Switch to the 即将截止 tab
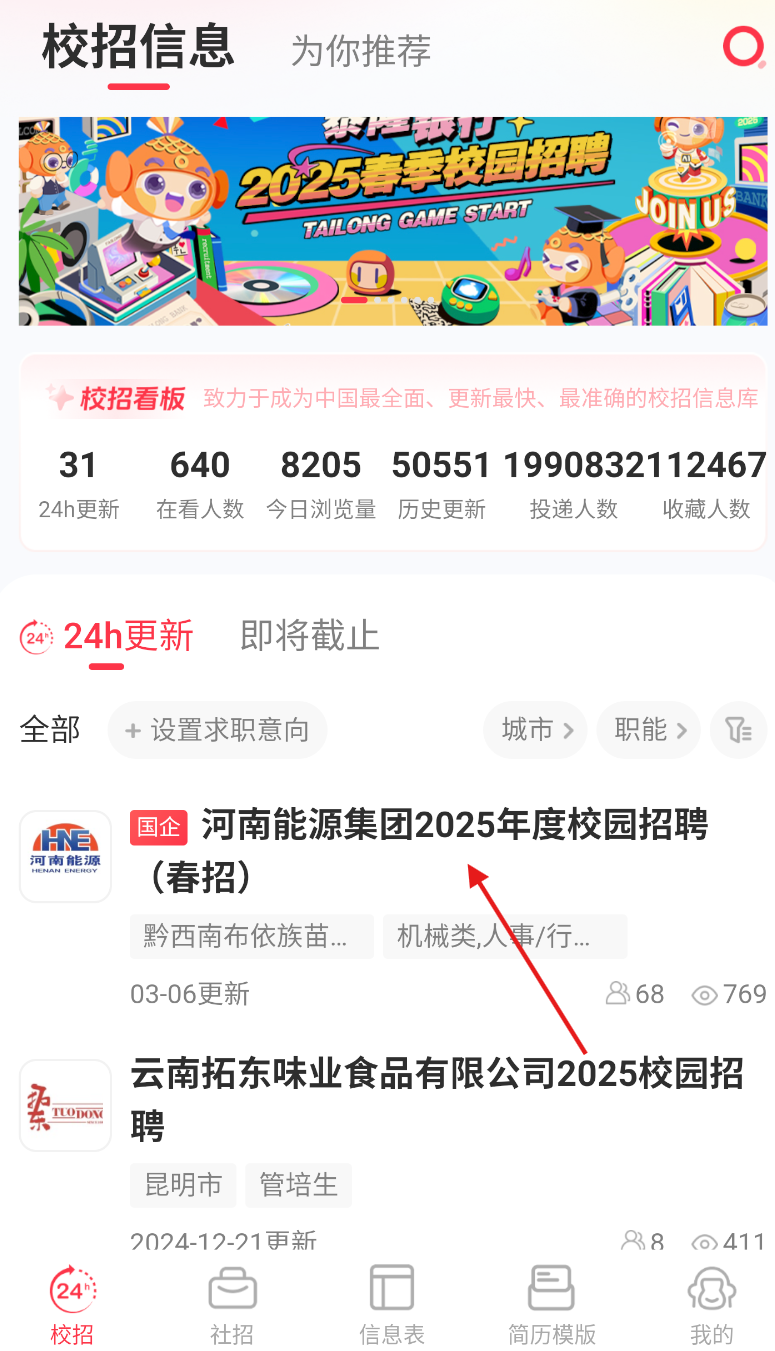775x1351 pixels. click(310, 636)
